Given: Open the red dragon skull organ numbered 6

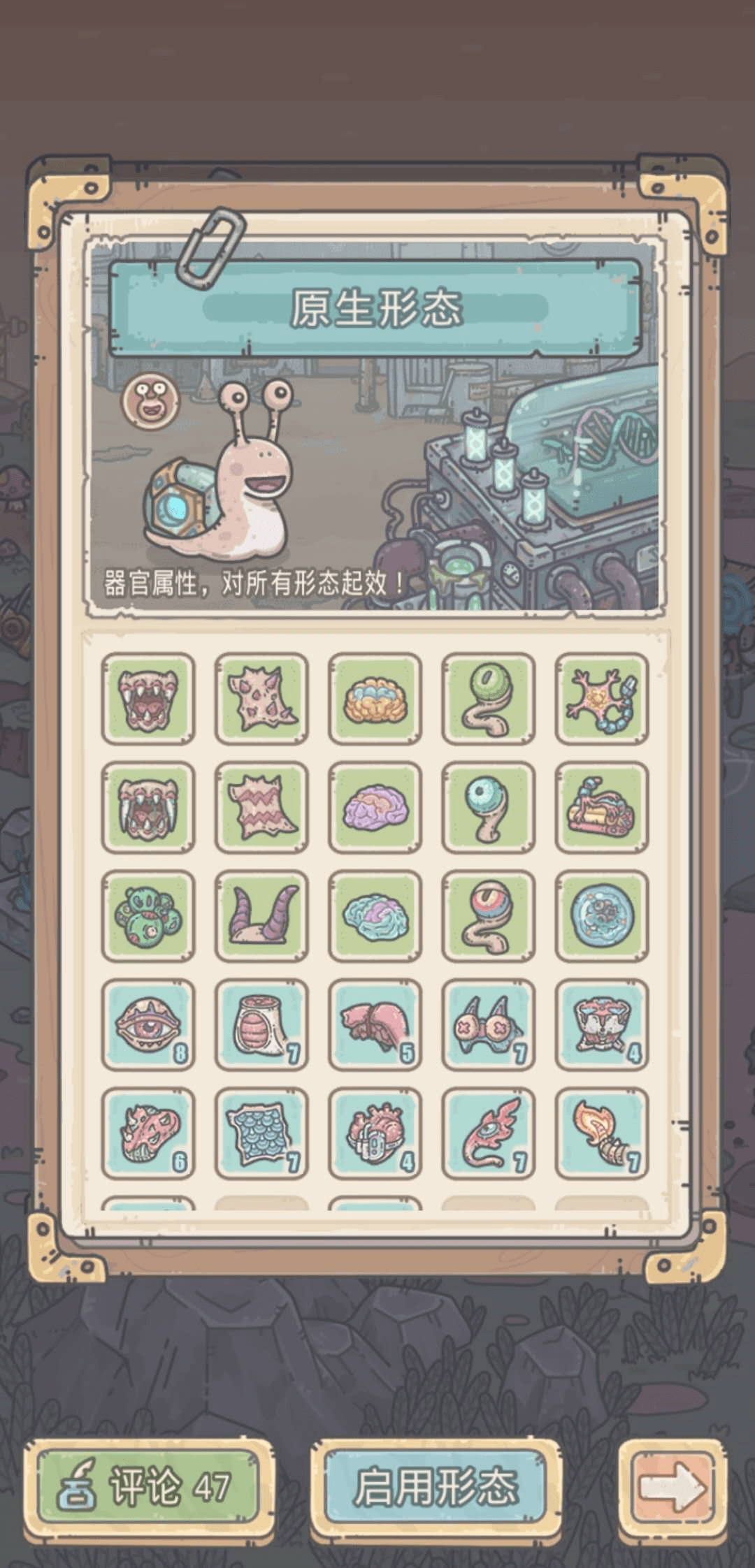Looking at the screenshot, I should (x=148, y=1133).
